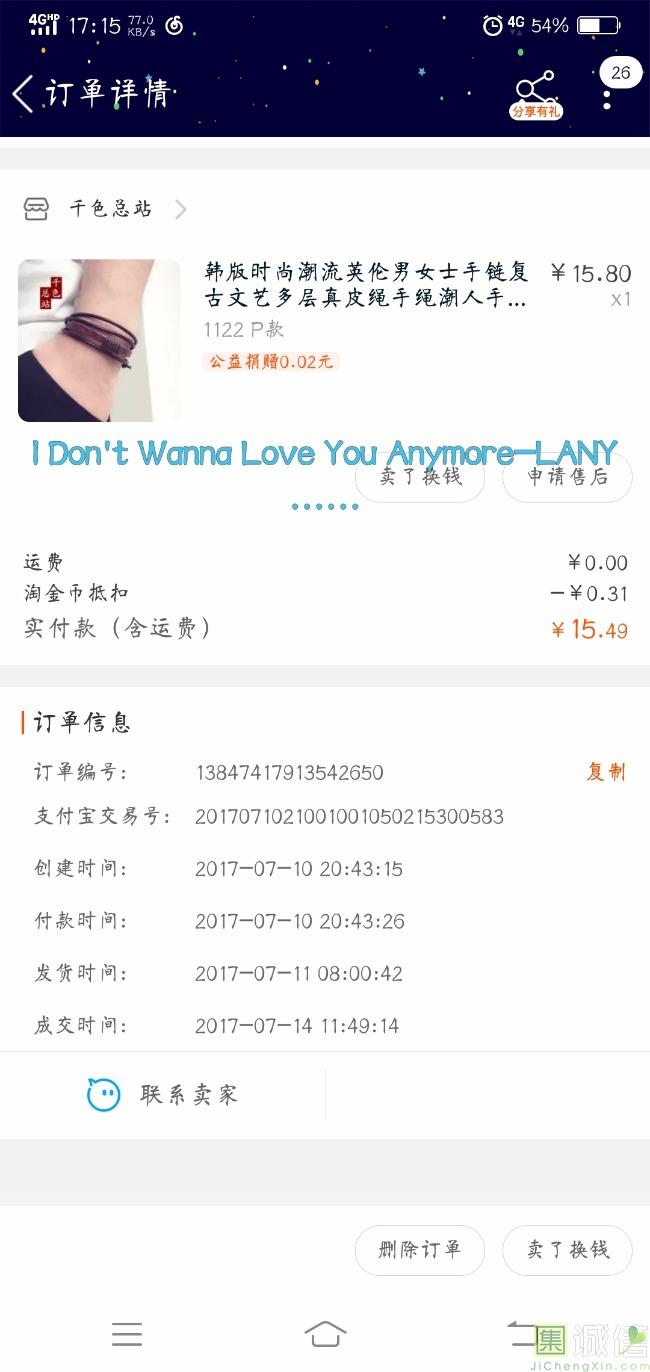
Task: Open the system menu key
Action: (x=127, y=1334)
